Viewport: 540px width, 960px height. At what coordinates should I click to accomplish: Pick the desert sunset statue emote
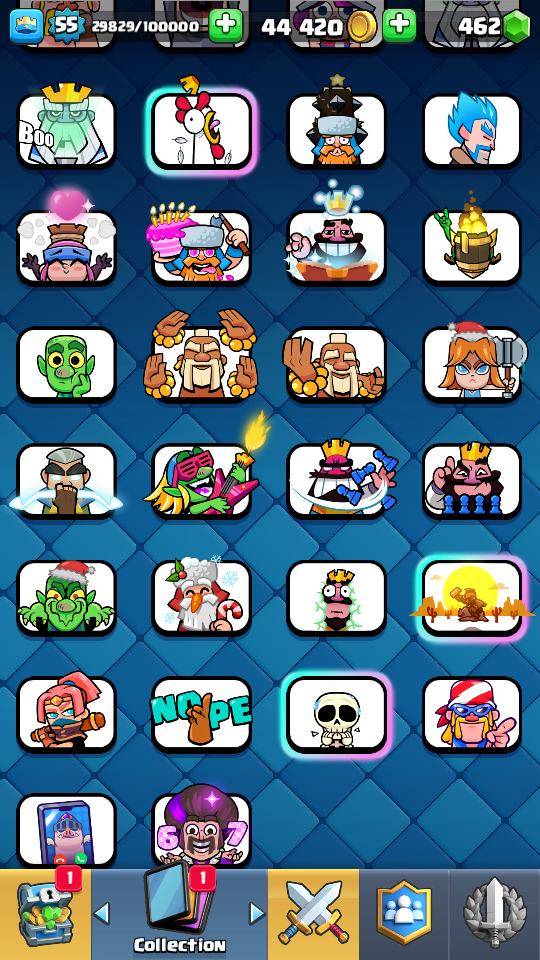(471, 598)
